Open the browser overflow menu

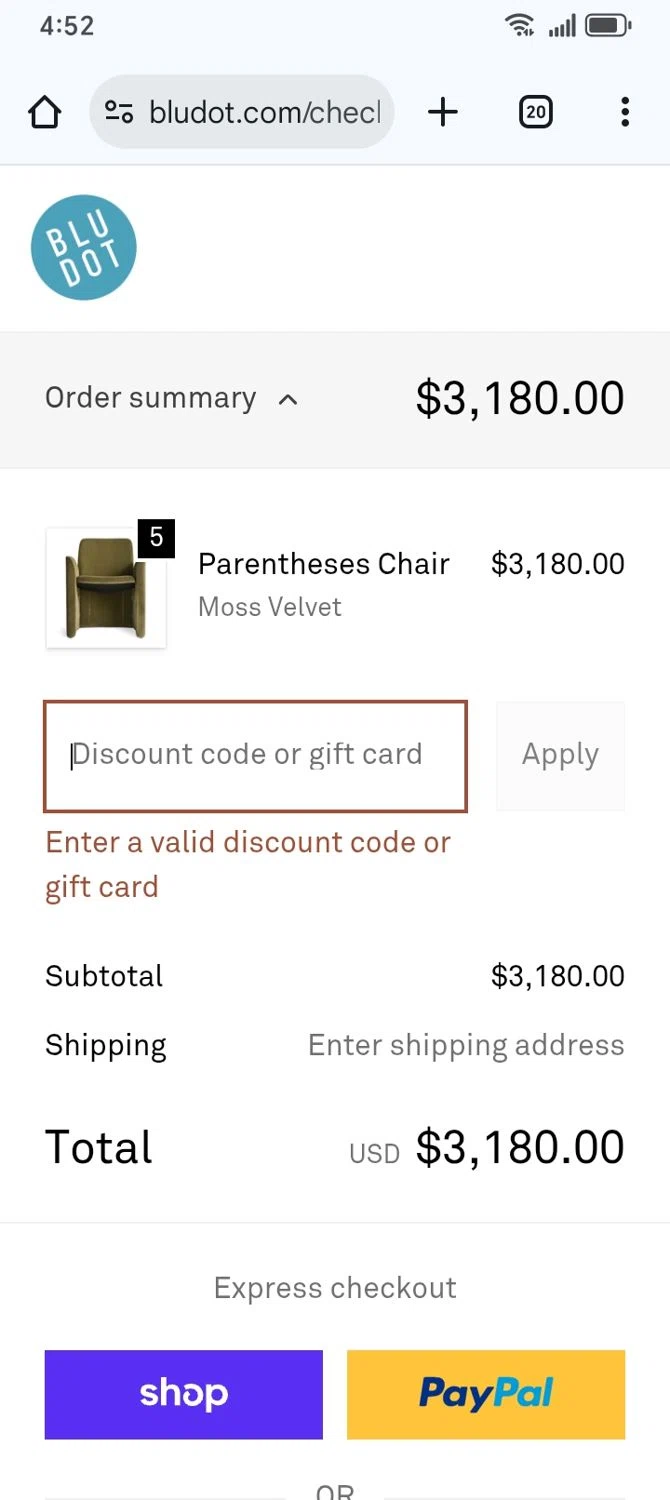pos(624,112)
